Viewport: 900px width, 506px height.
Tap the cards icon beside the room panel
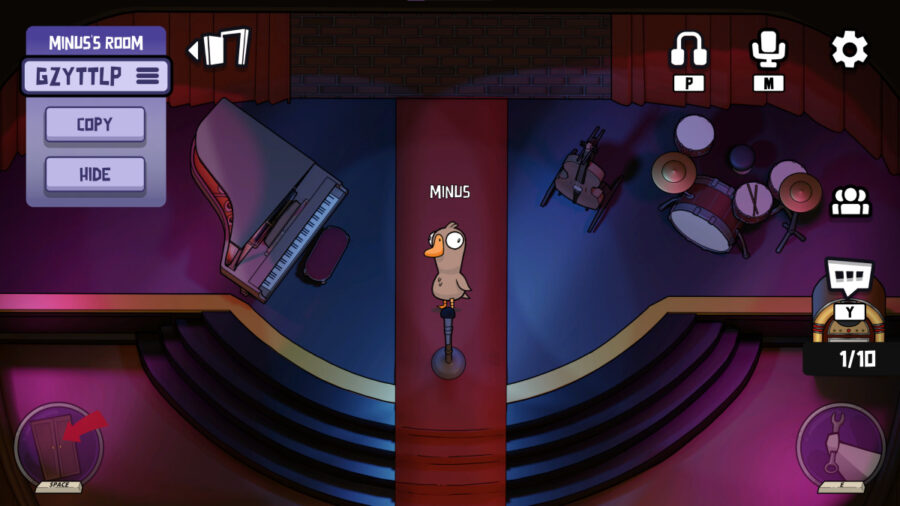tap(220, 48)
